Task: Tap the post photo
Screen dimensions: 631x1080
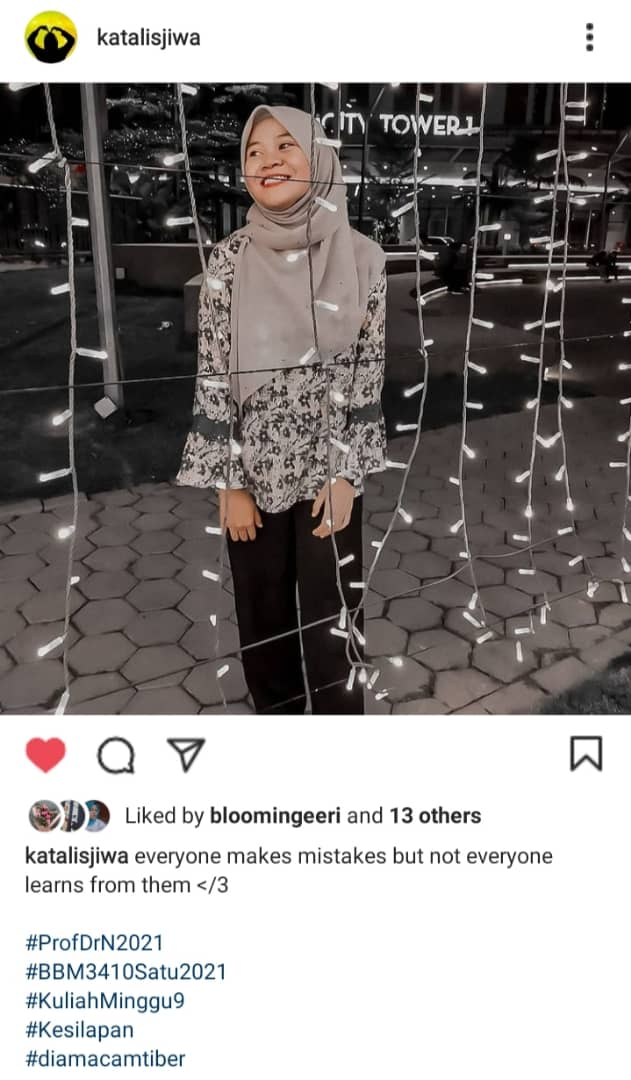Action: click(316, 398)
